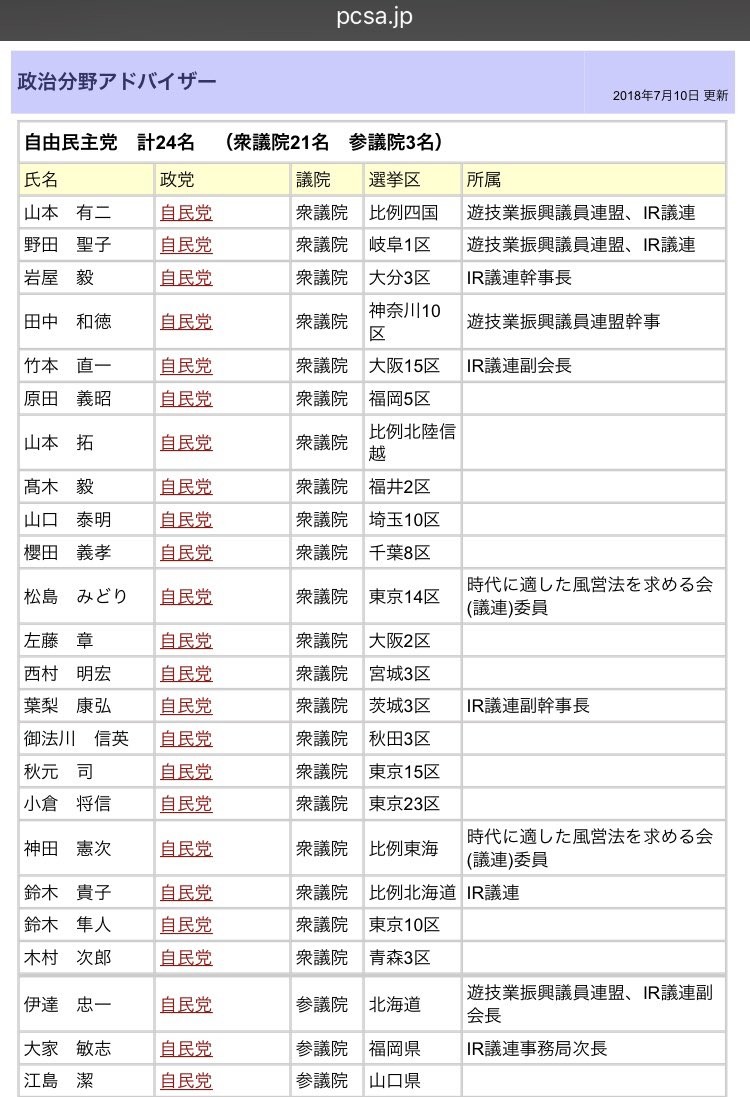Select the 自民党 link for 松島 みどり
The height and width of the screenshot is (1097, 750).
point(186,597)
